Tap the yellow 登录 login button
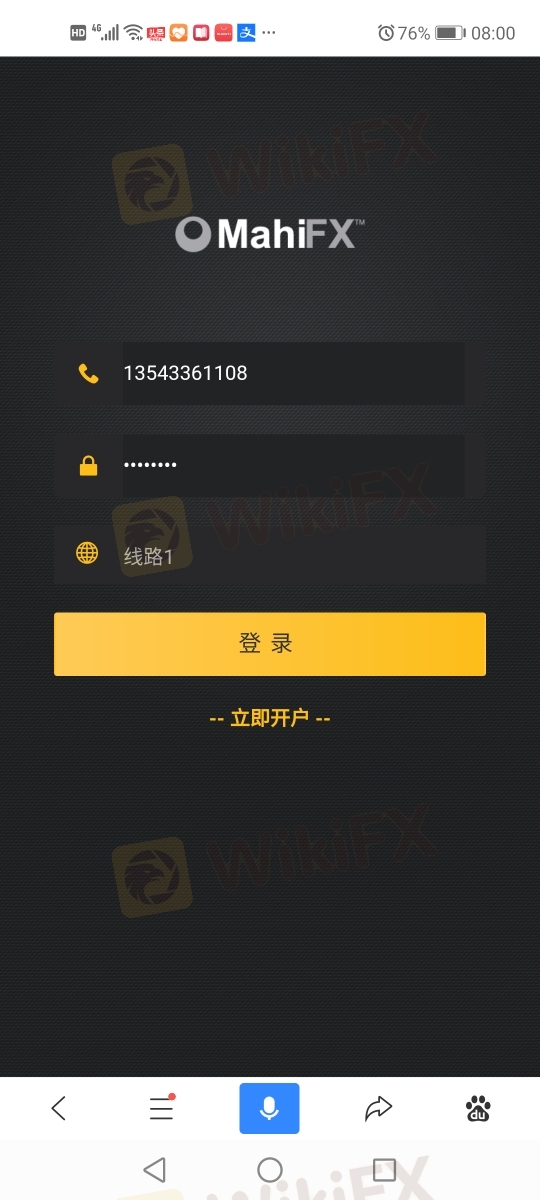Screen dimensions: 540x1200 (x=270, y=644)
